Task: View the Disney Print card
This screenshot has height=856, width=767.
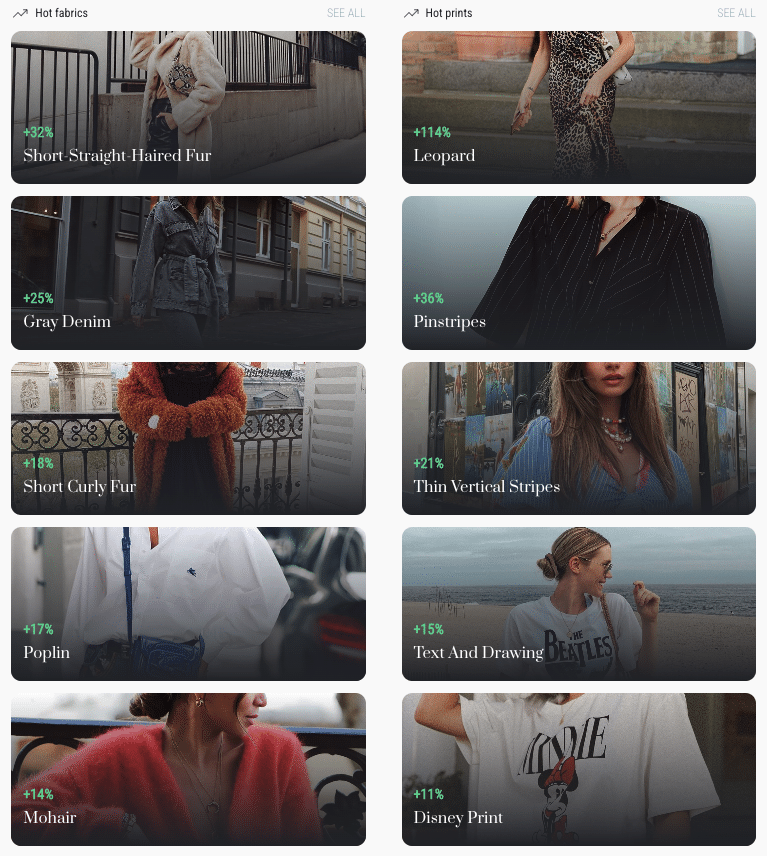Action: pyautogui.click(x=578, y=769)
